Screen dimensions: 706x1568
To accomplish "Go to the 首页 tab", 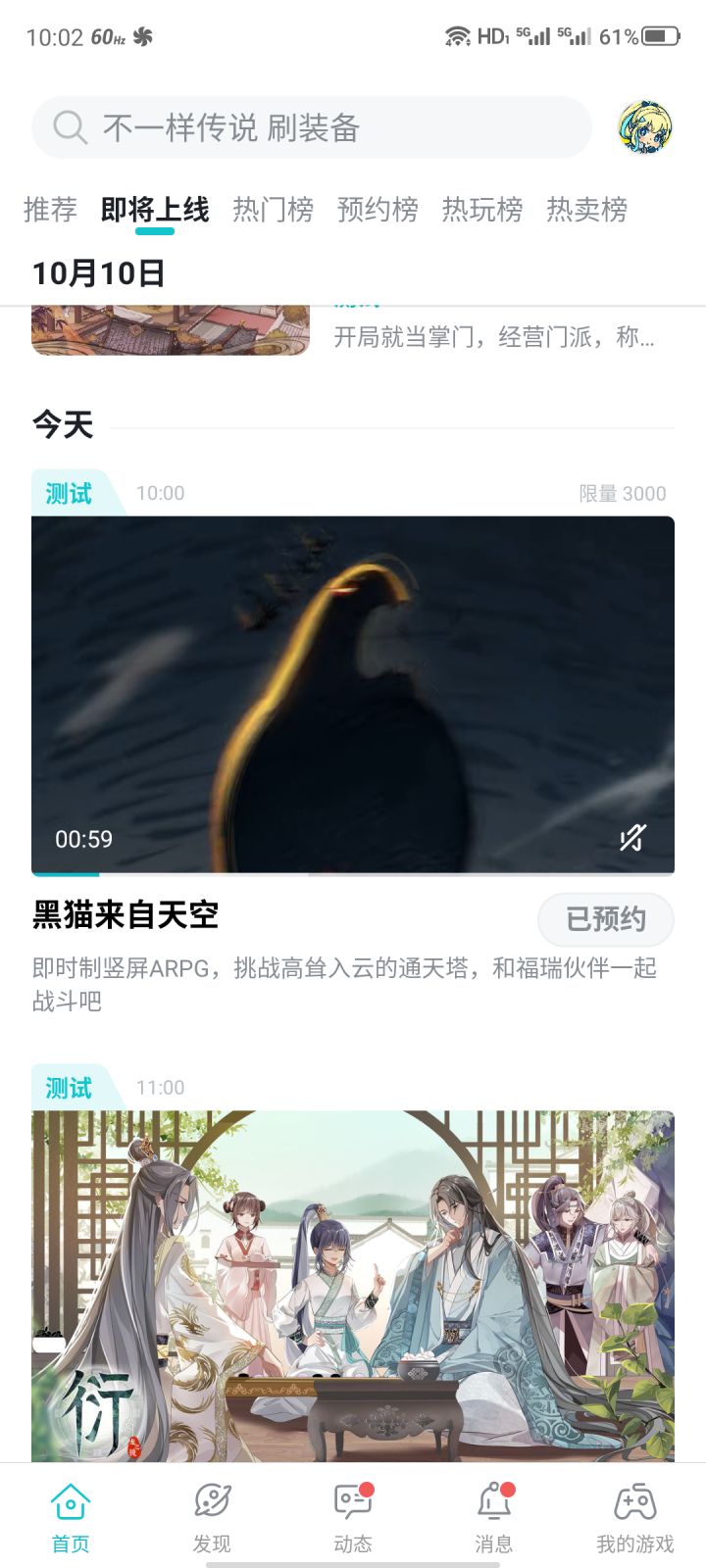I will coord(71,1517).
